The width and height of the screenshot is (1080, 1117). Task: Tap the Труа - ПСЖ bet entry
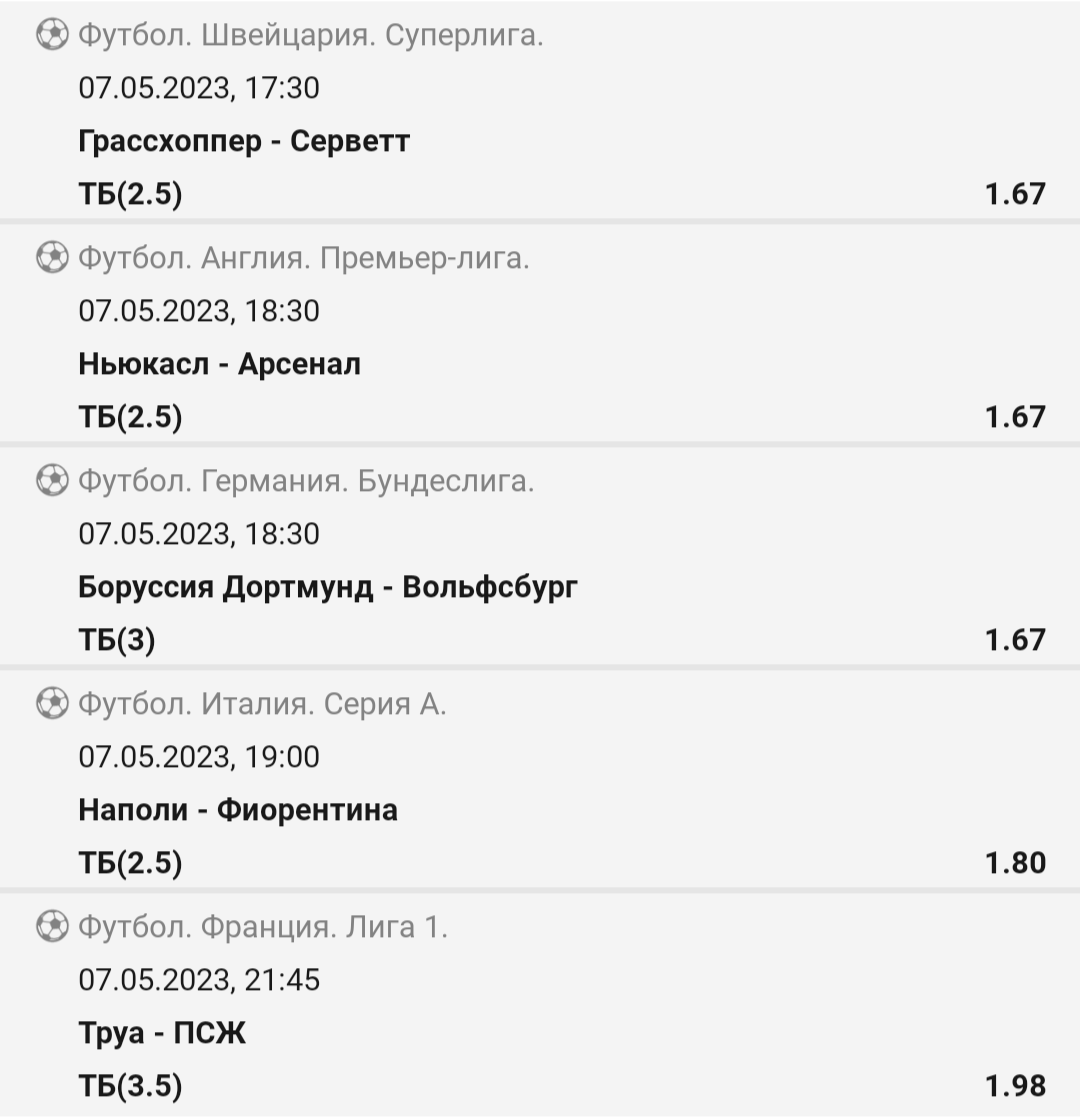pos(162,1032)
